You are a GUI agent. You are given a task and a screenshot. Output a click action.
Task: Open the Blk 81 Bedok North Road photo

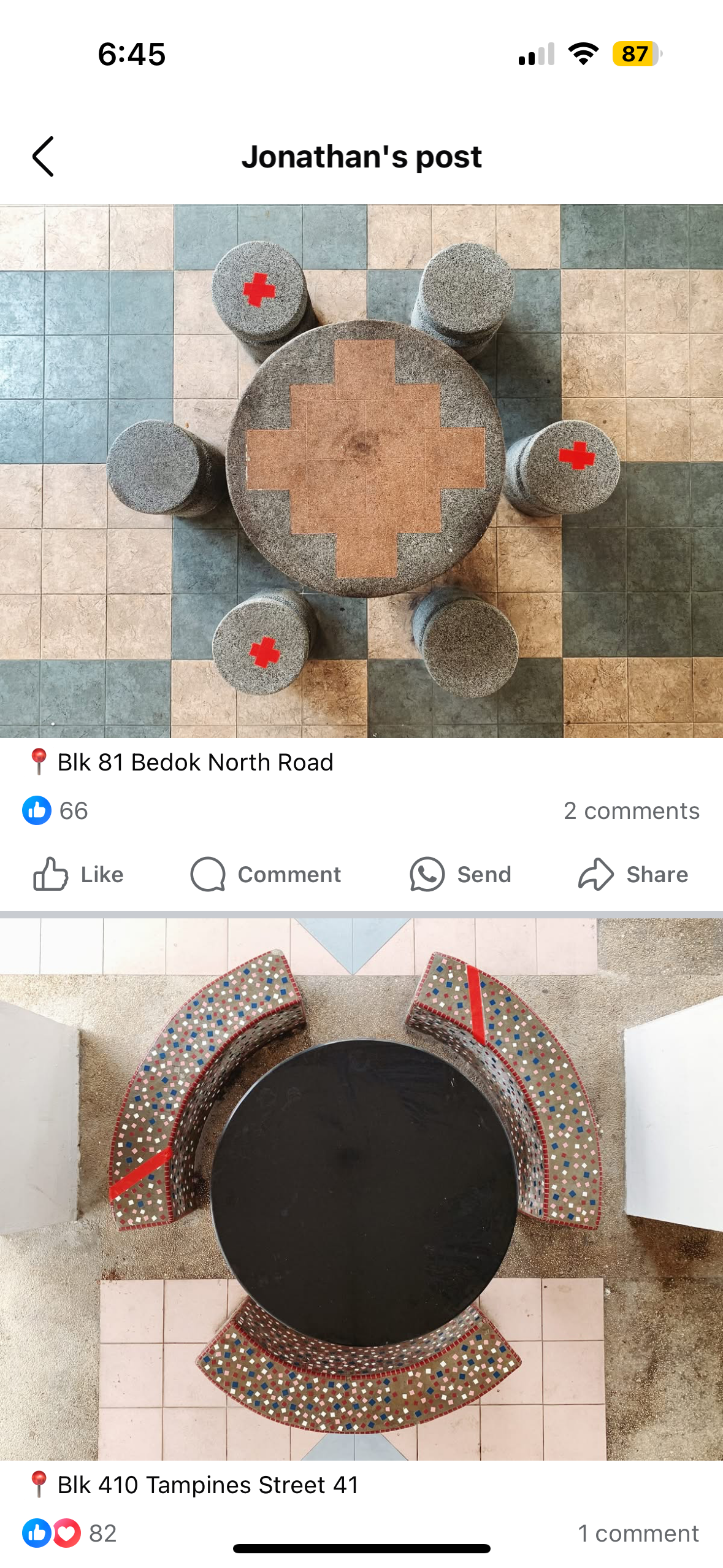click(x=361, y=471)
